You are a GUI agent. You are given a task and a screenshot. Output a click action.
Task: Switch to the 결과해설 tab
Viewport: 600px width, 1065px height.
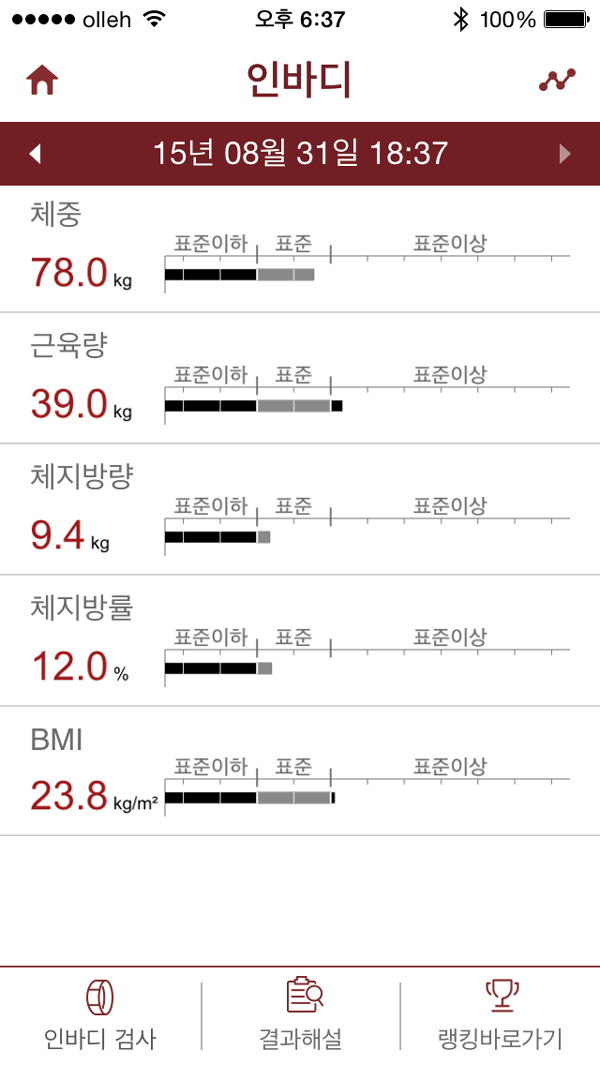(300, 1015)
